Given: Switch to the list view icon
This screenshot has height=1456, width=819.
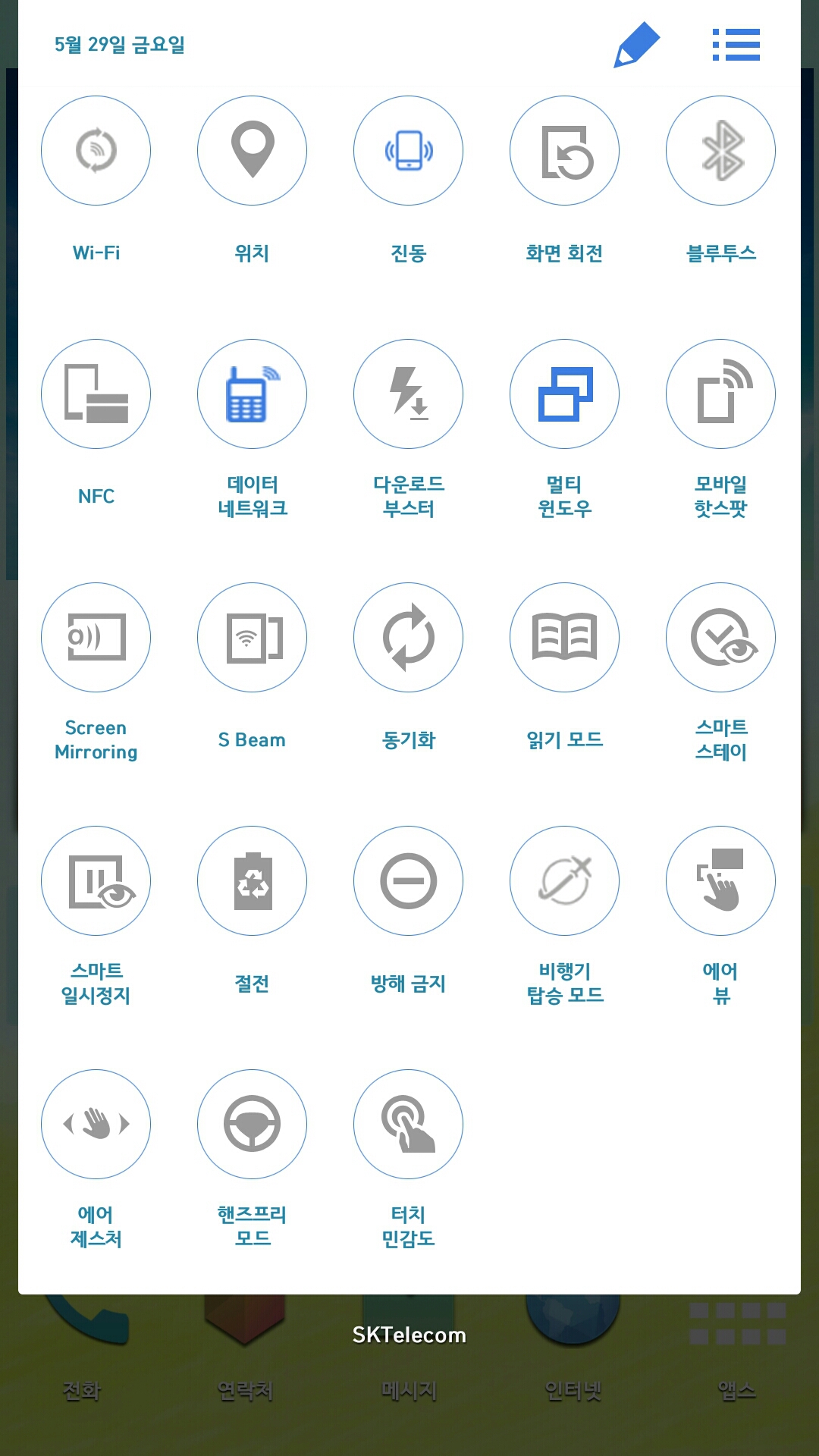Looking at the screenshot, I should [x=736, y=45].
